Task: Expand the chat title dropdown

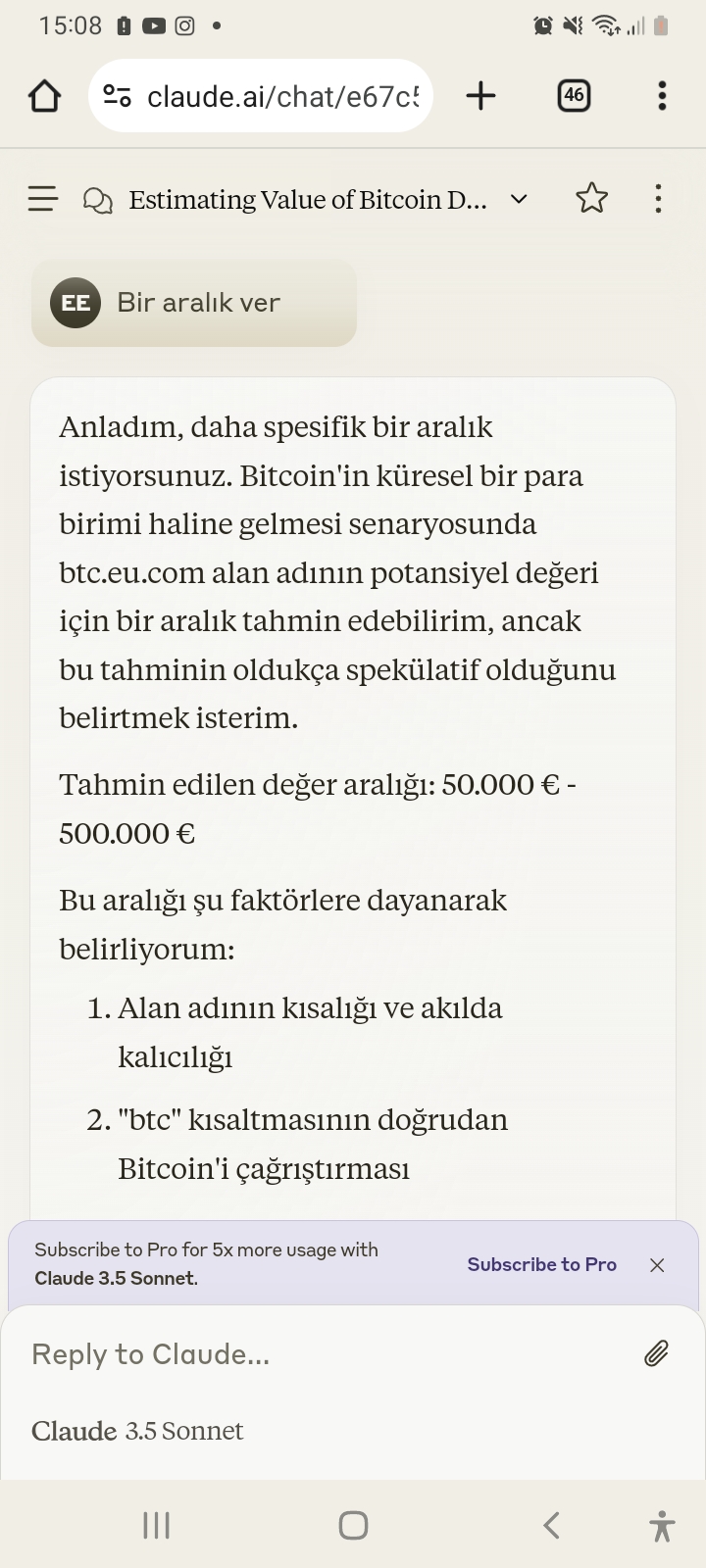Action: coord(520,199)
